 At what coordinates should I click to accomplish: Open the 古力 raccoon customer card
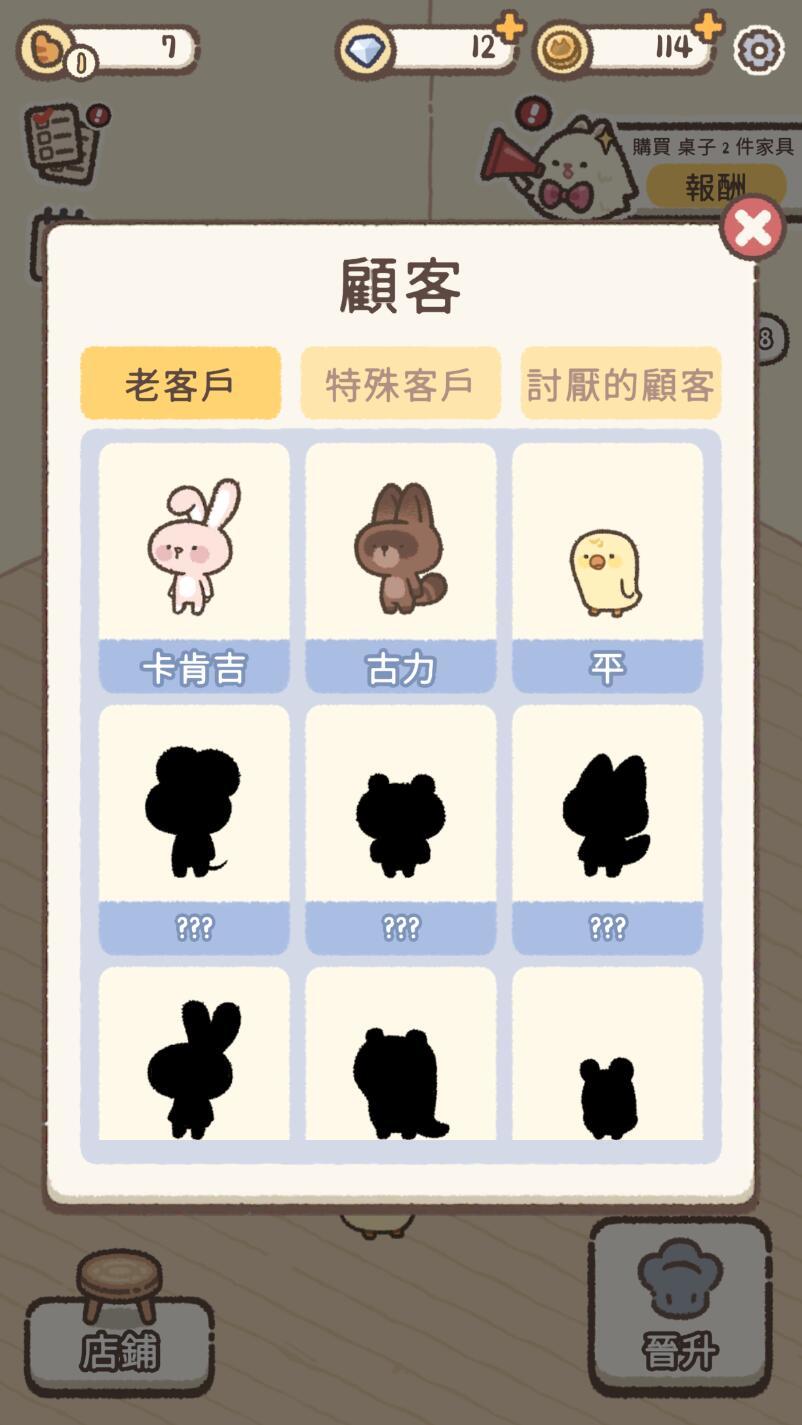(400, 567)
